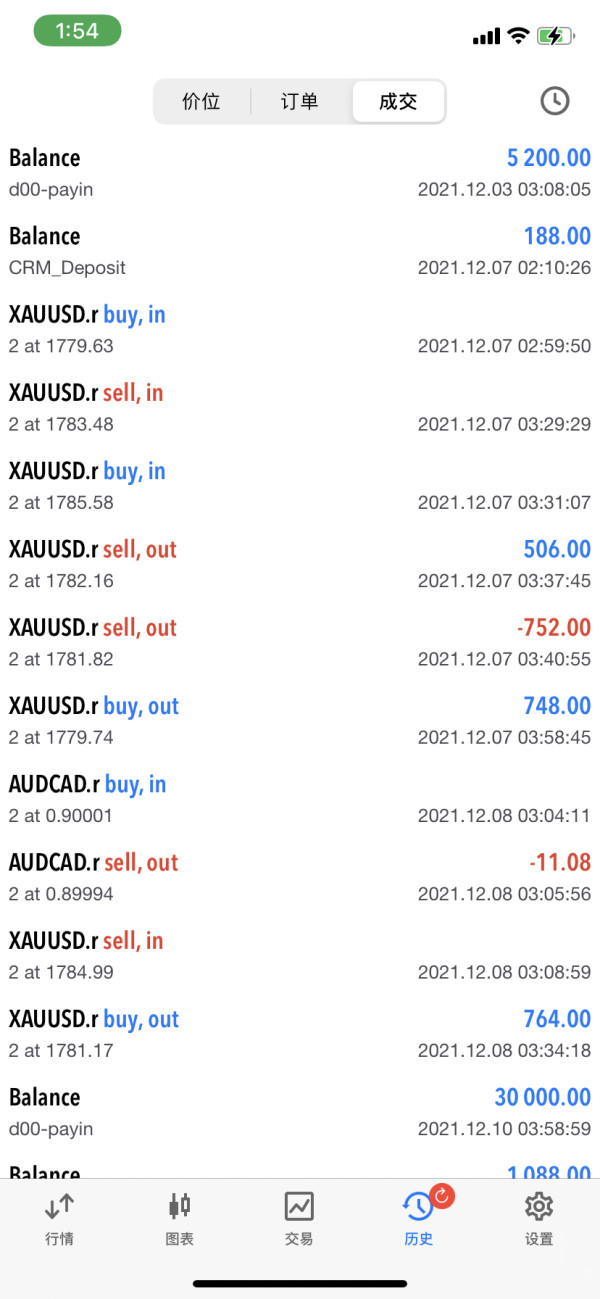Viewport: 600px width, 1299px height.
Task: Open the CRM_Deposit balance entry of 188.00
Action: tap(300, 251)
